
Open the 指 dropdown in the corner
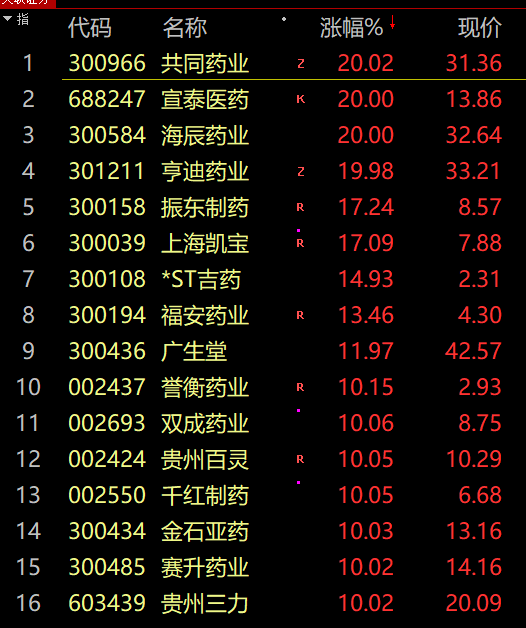tap(16, 19)
